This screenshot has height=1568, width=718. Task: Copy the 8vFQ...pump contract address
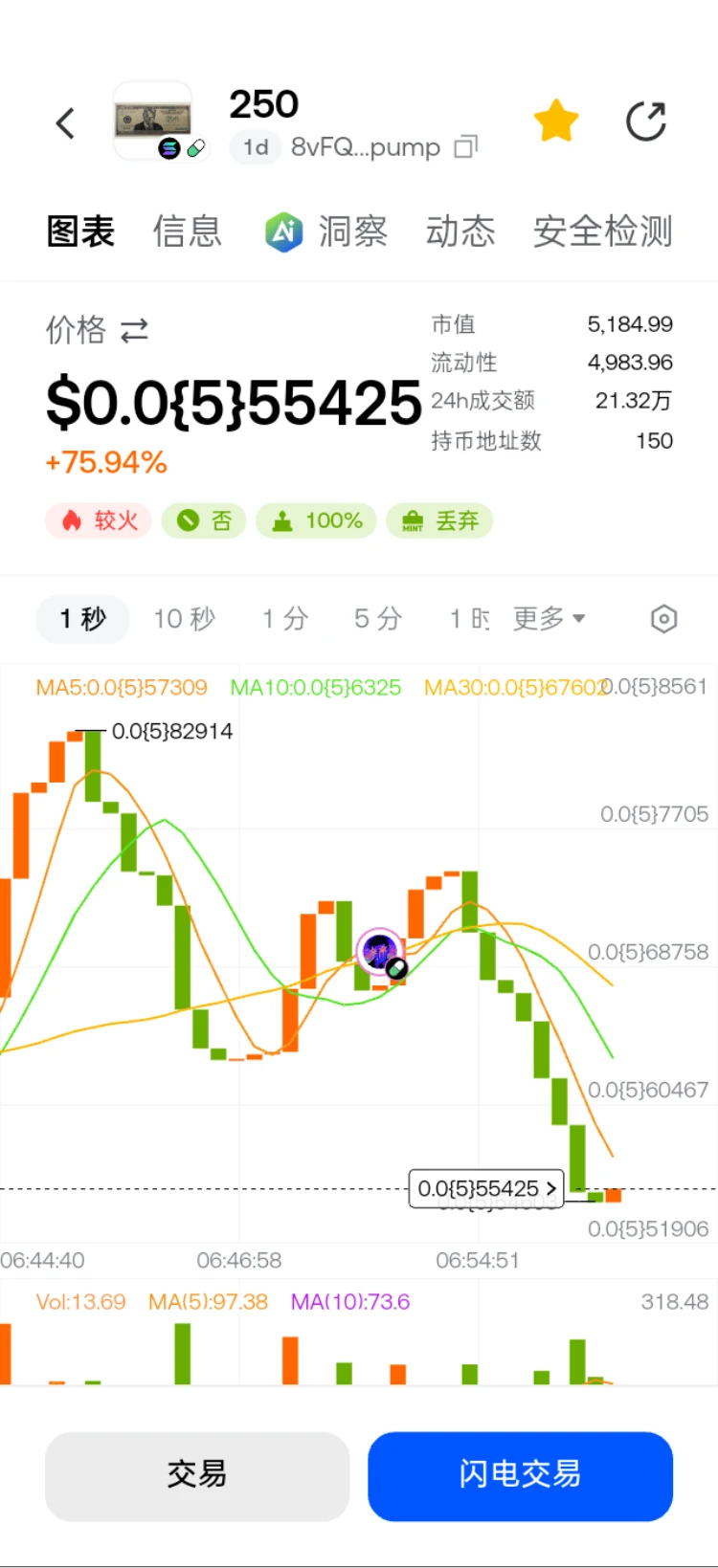(x=465, y=147)
